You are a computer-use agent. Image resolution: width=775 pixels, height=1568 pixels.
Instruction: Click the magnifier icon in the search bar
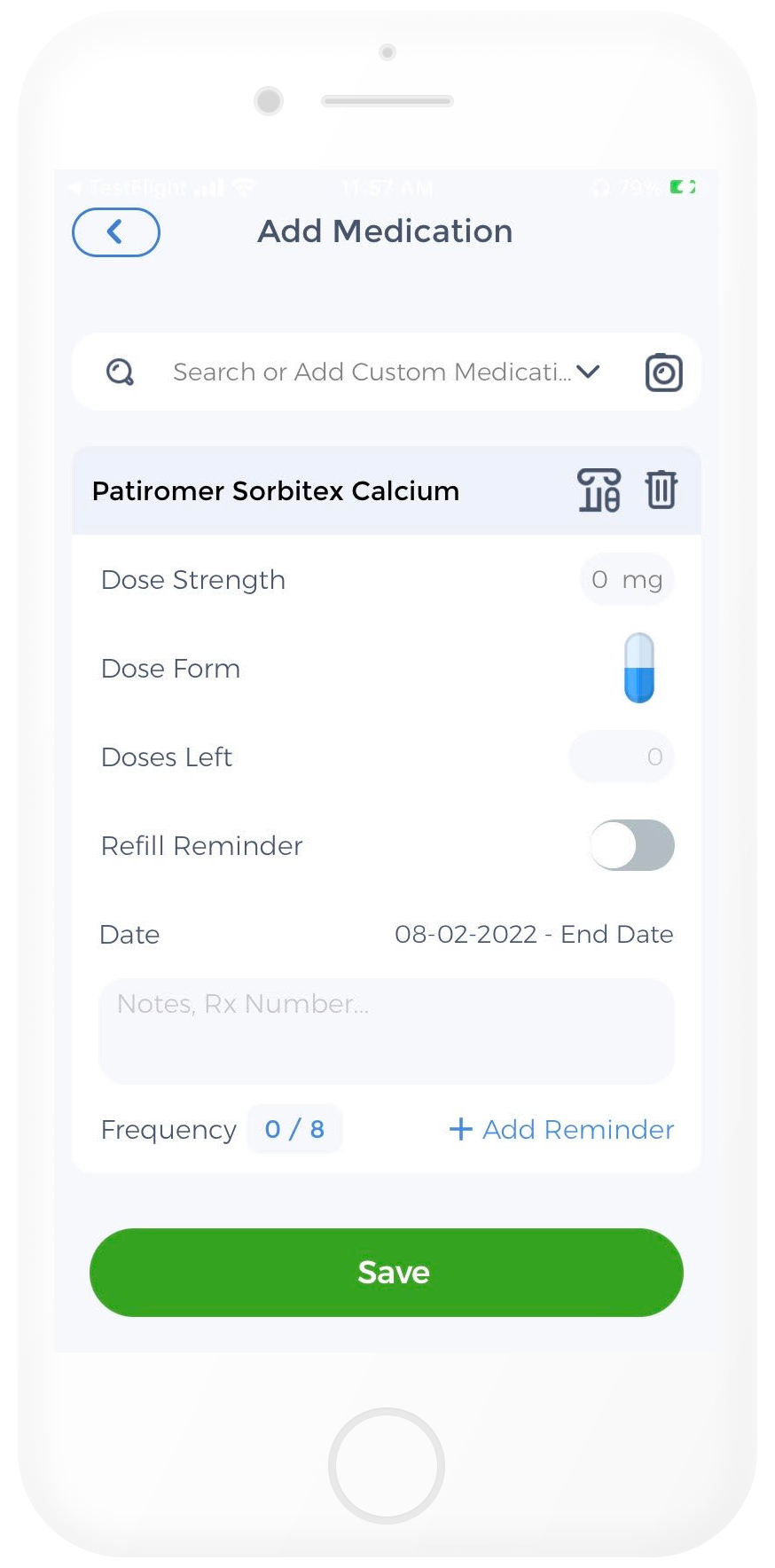120,372
